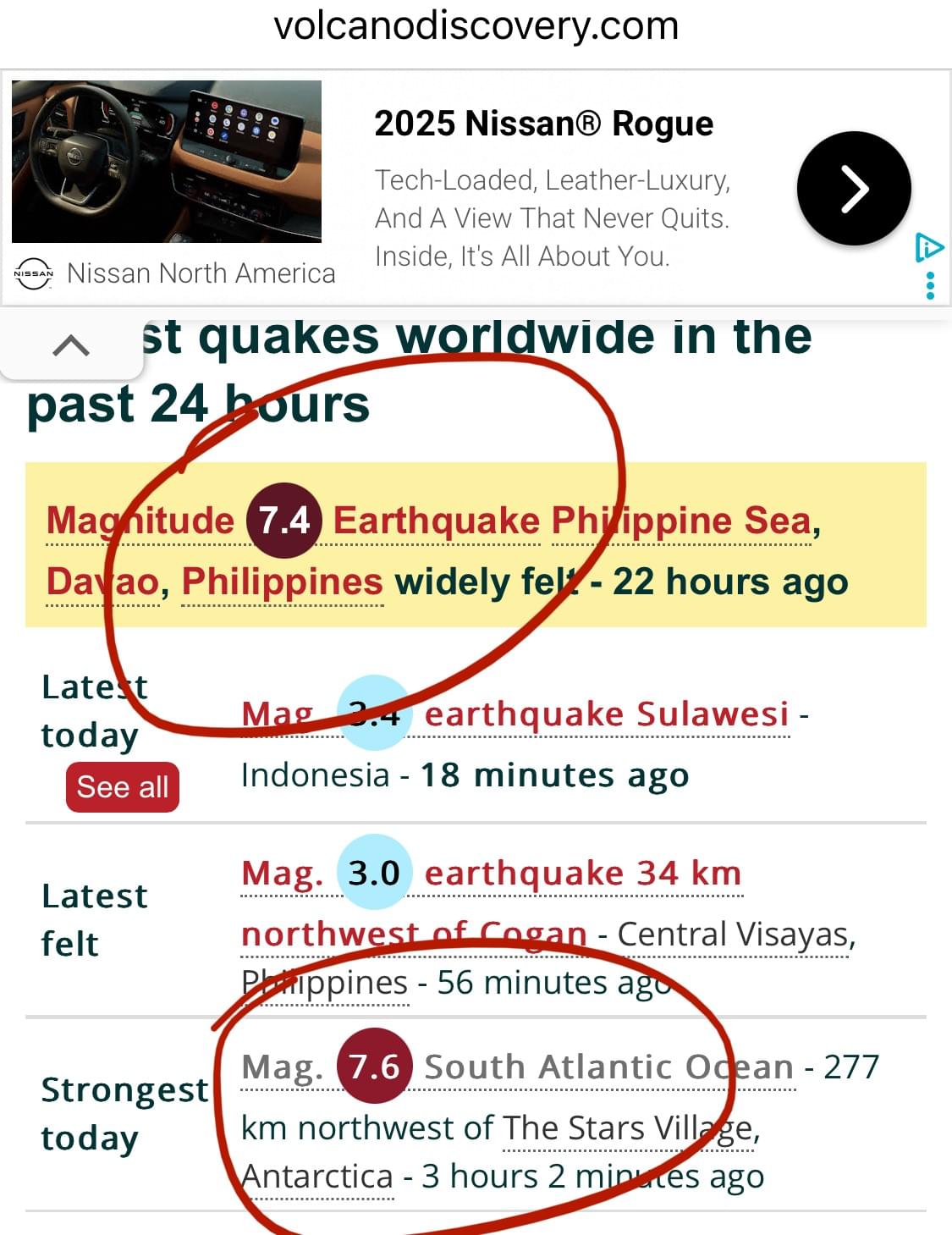Open the Antarctica link
The image size is (952, 1235).
click(317, 1177)
